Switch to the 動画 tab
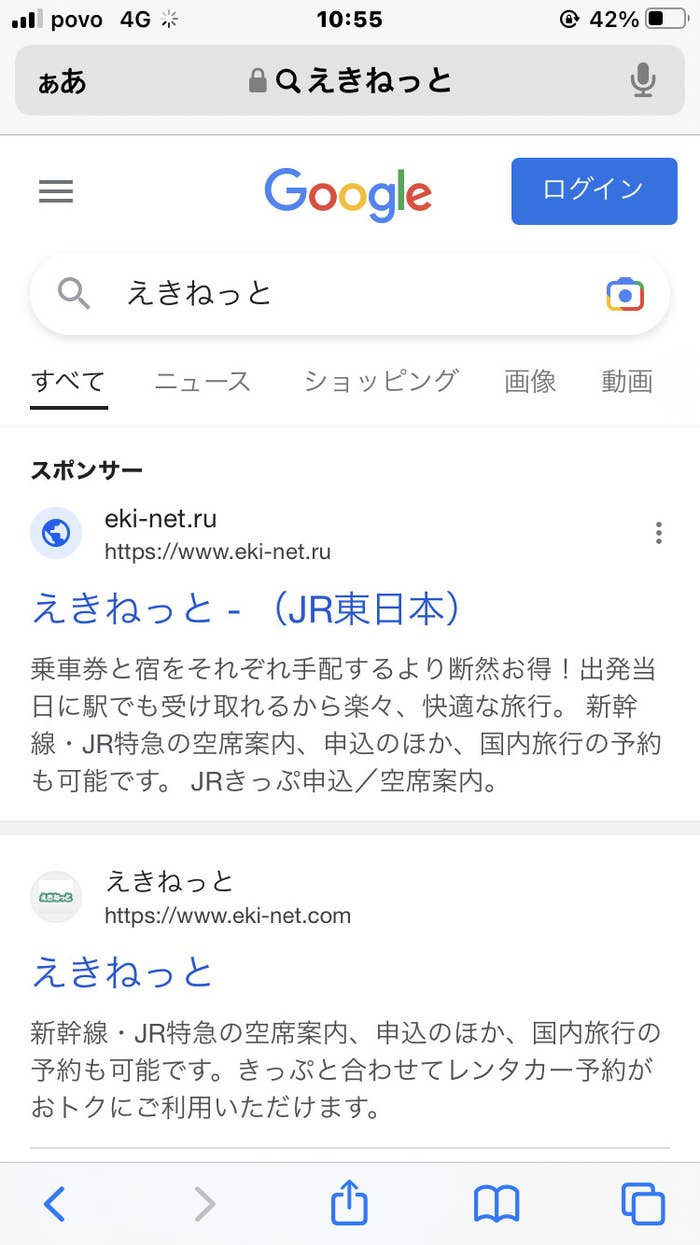 [627, 381]
